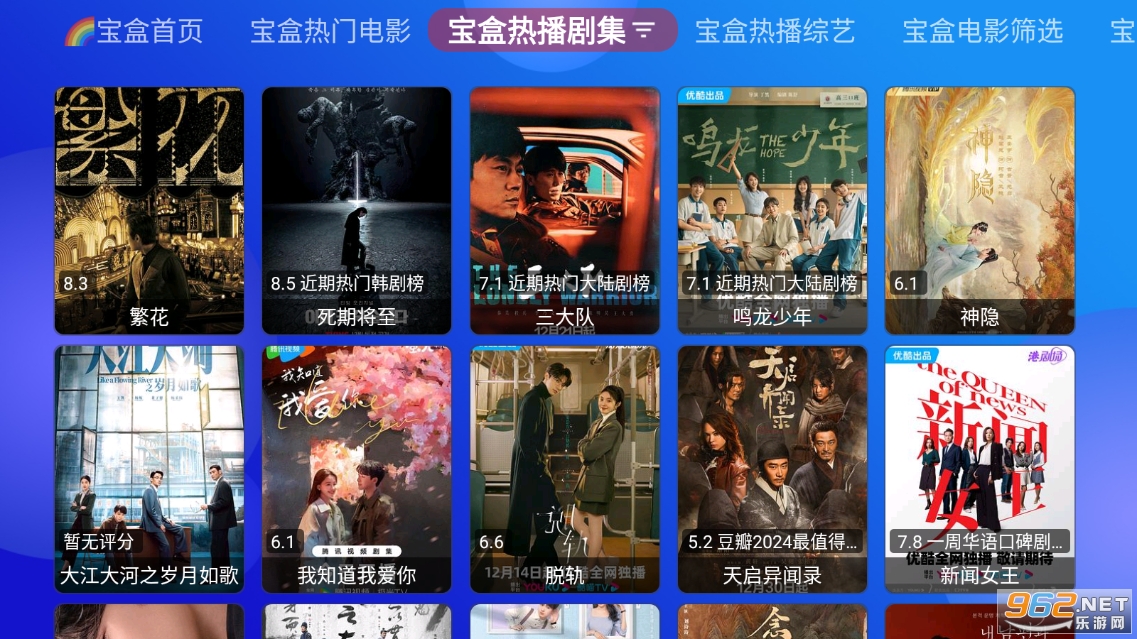1137x639 pixels.
Task: Open the Korean drama 死期将至
Action: [356, 210]
